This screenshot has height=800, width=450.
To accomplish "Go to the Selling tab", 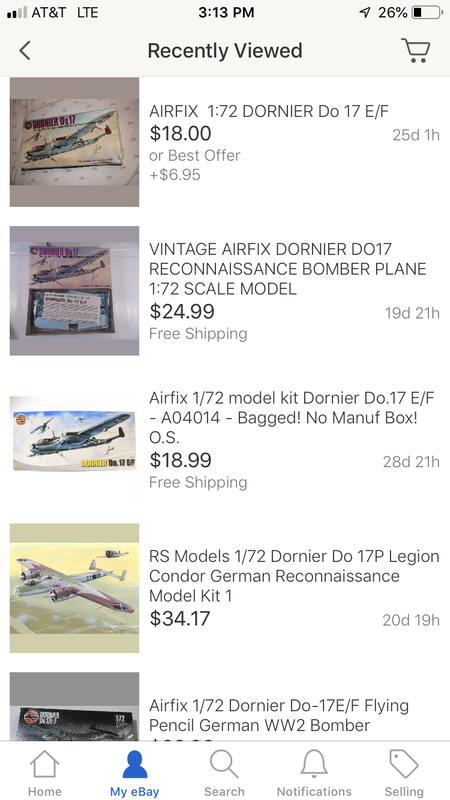I will [404, 771].
